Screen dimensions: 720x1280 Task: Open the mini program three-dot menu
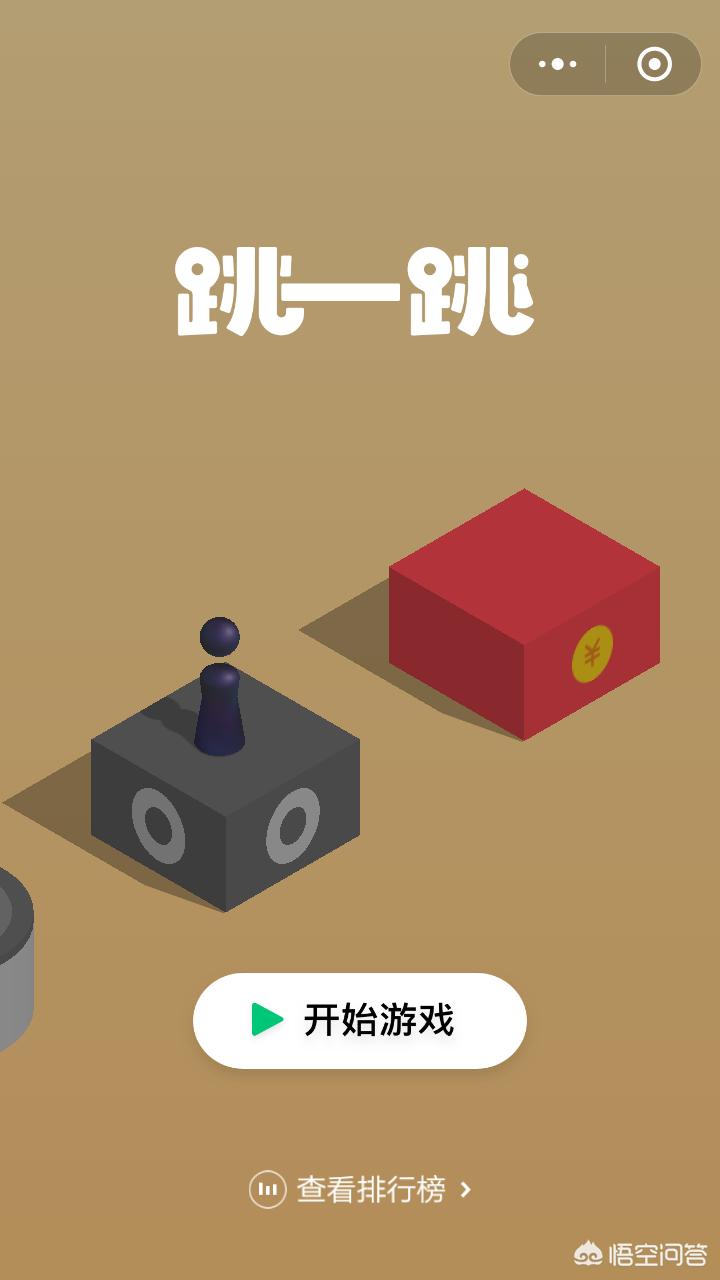[558, 64]
